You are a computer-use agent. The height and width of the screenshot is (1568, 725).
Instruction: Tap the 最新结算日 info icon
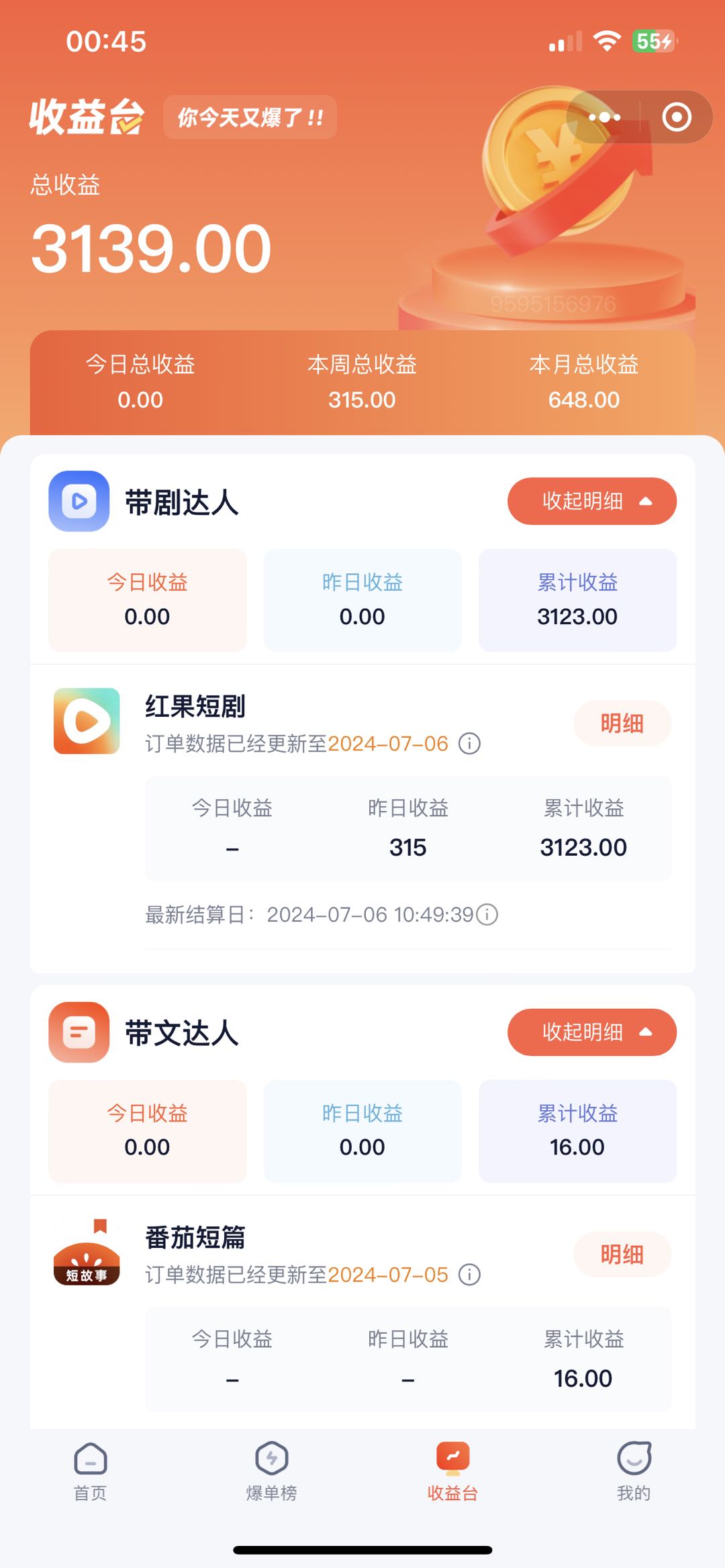click(x=487, y=914)
